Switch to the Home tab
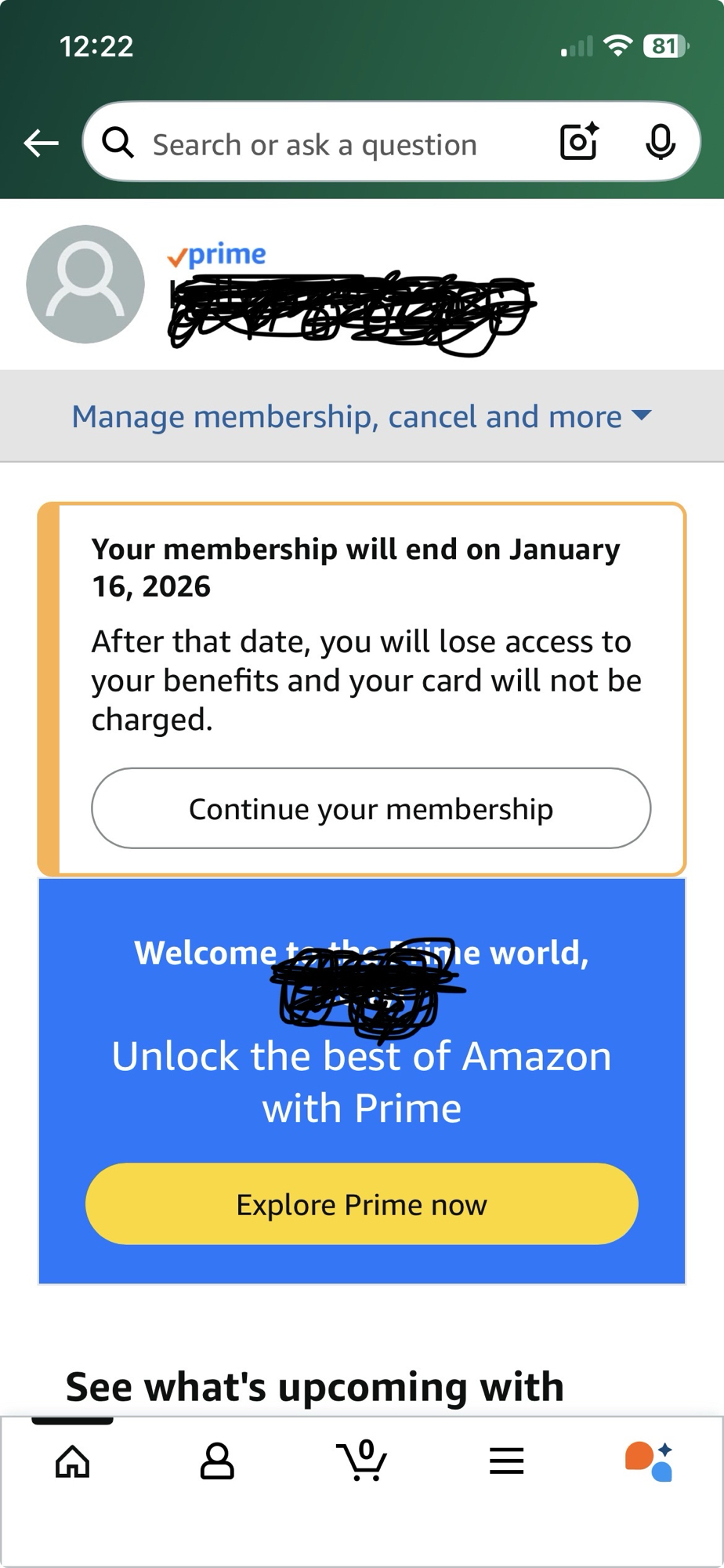This screenshot has width=724, height=1568. coord(72,1461)
